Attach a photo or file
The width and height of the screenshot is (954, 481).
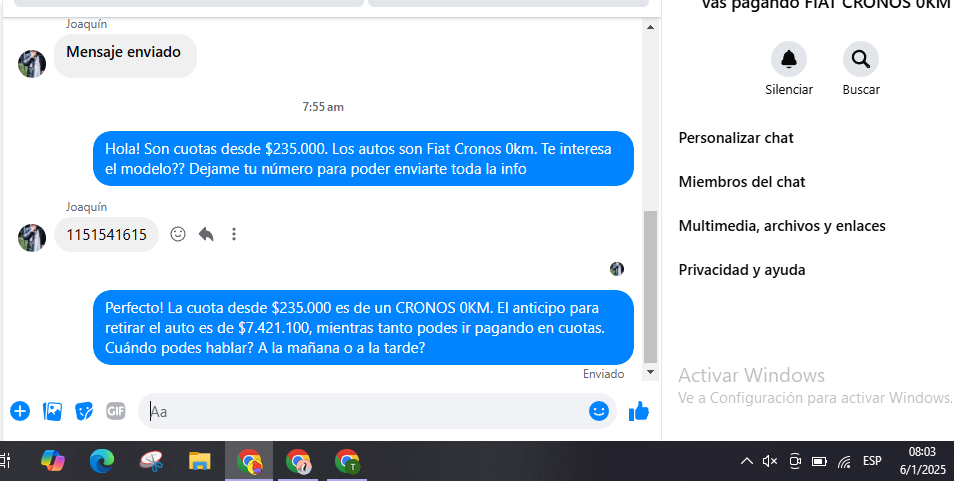(x=52, y=411)
